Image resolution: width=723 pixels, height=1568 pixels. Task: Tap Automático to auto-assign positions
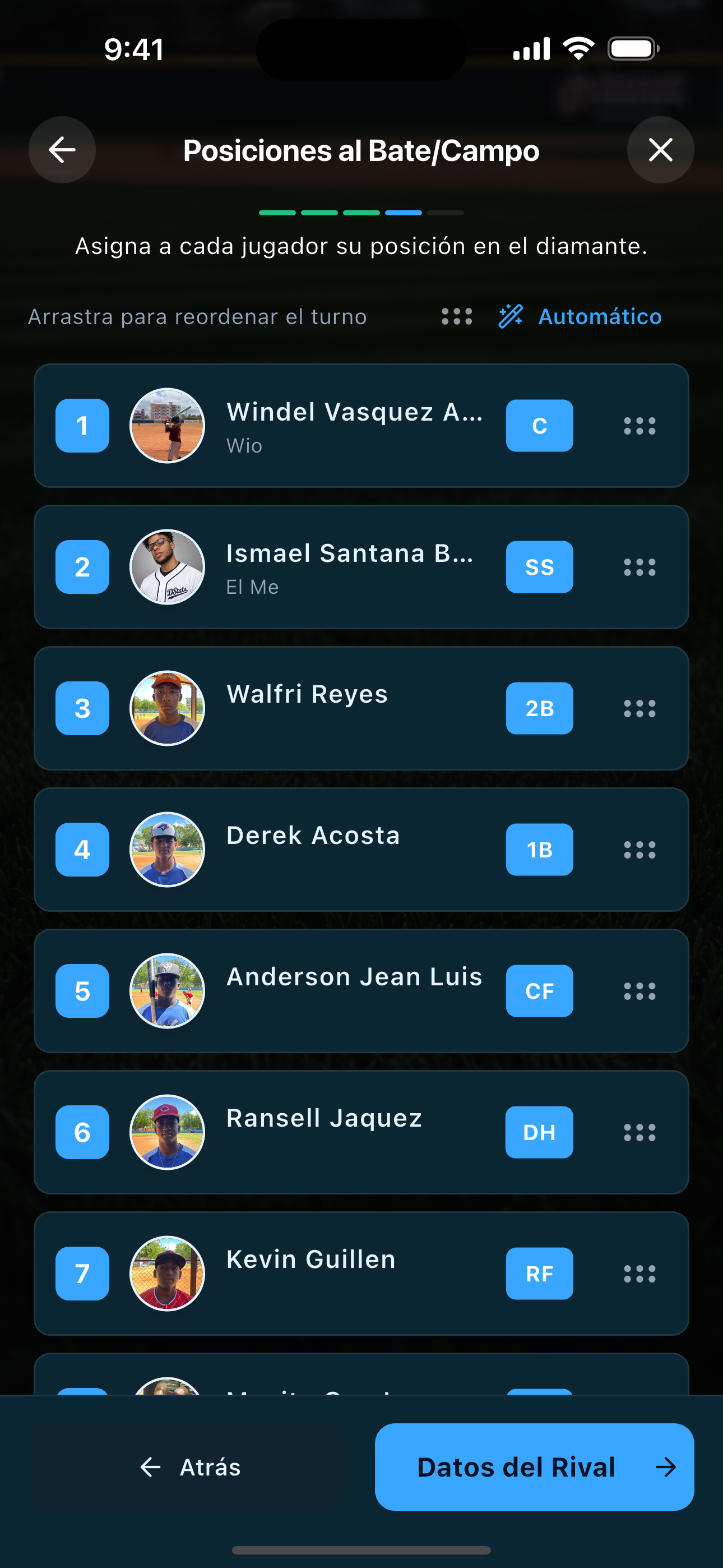(x=580, y=316)
